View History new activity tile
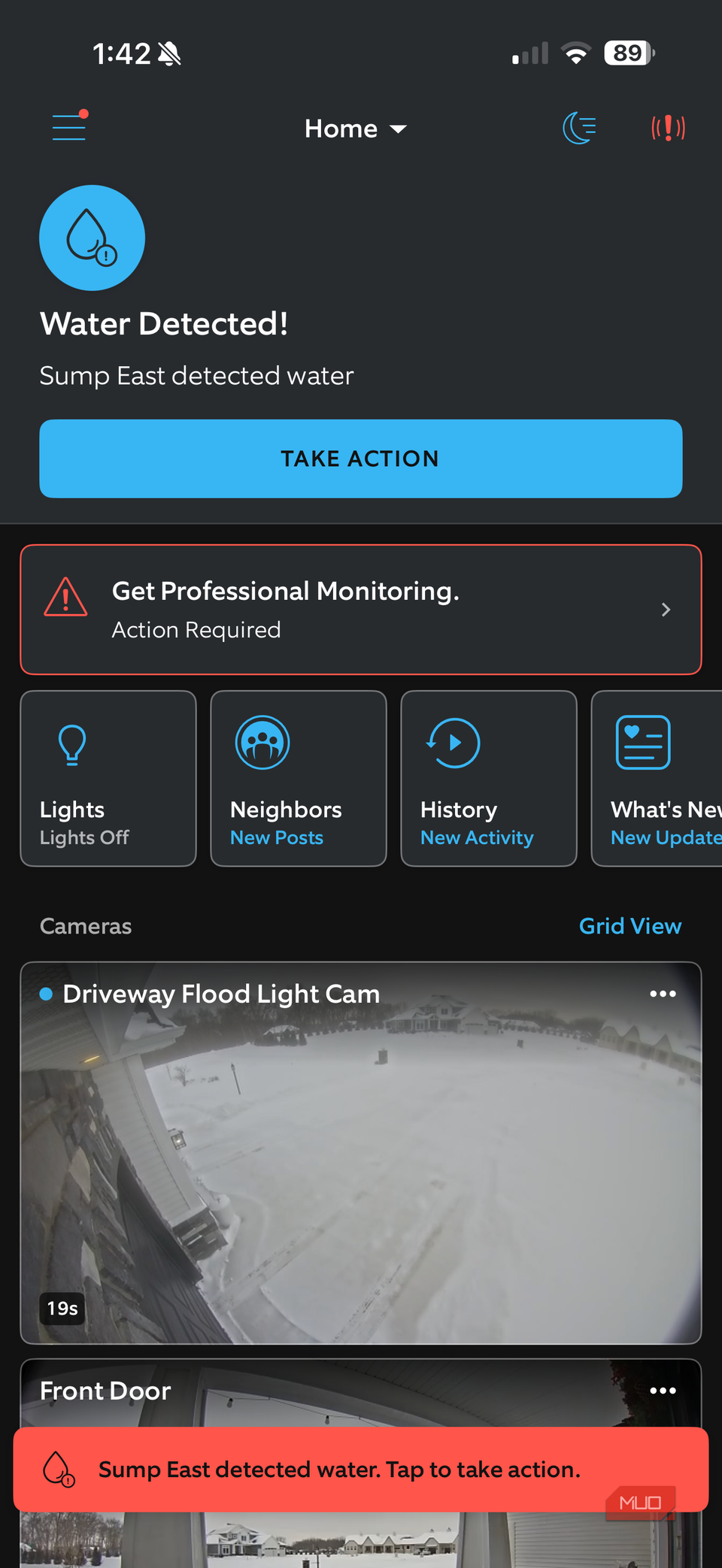722x1568 pixels. pyautogui.click(x=489, y=778)
